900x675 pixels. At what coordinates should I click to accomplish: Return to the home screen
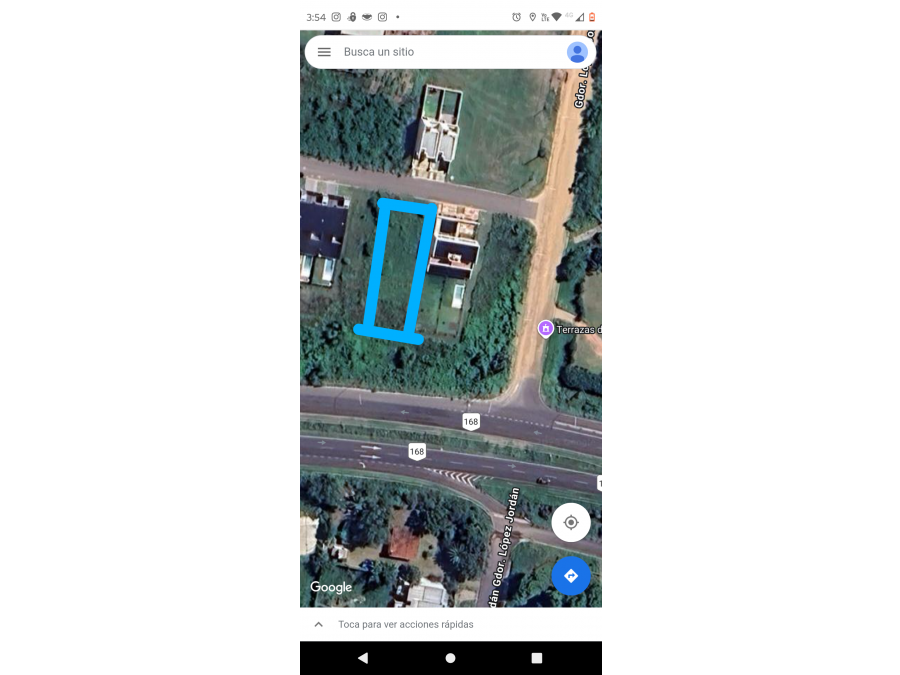click(x=450, y=658)
